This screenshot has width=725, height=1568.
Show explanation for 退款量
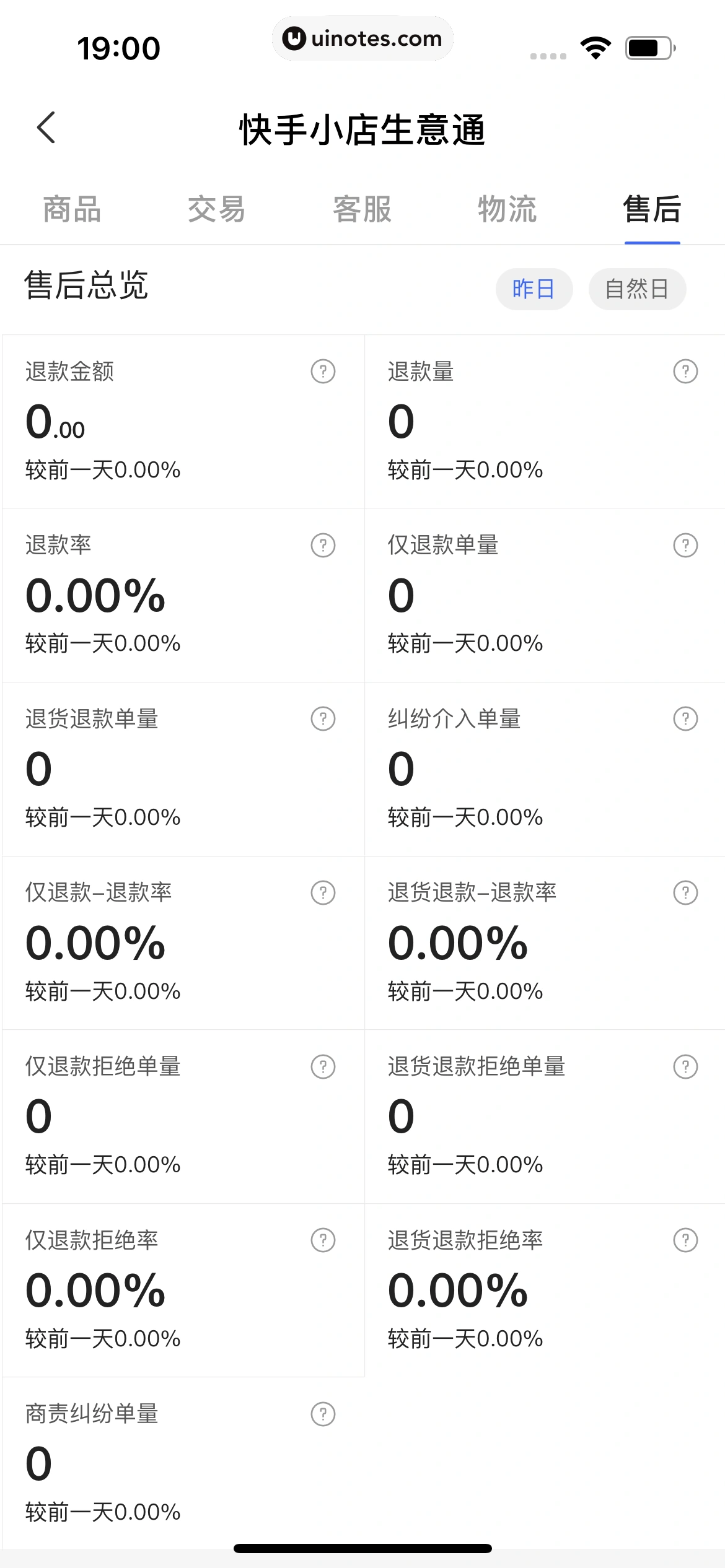pos(685,372)
